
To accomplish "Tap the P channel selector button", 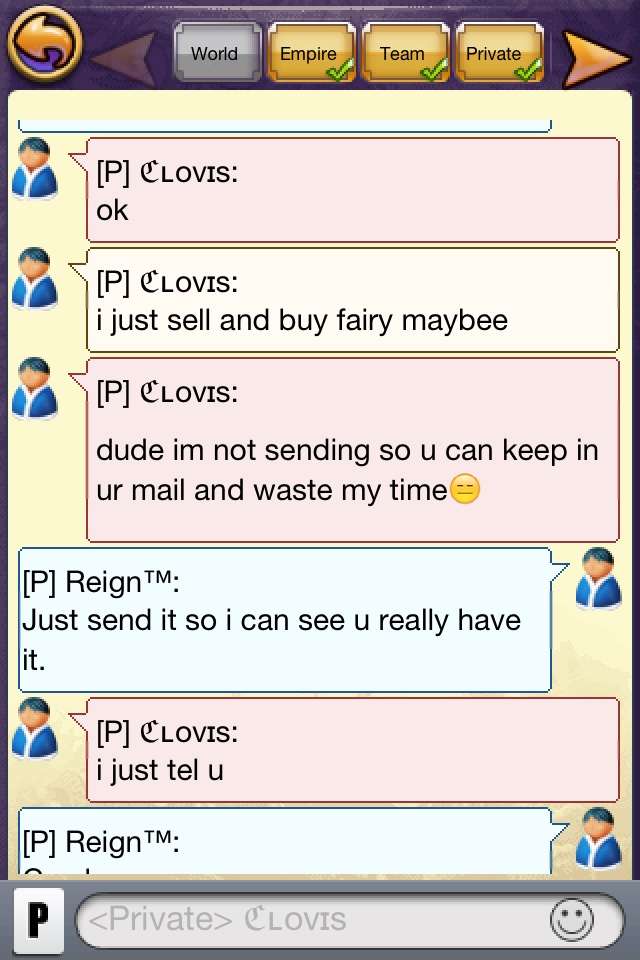I will (x=38, y=918).
